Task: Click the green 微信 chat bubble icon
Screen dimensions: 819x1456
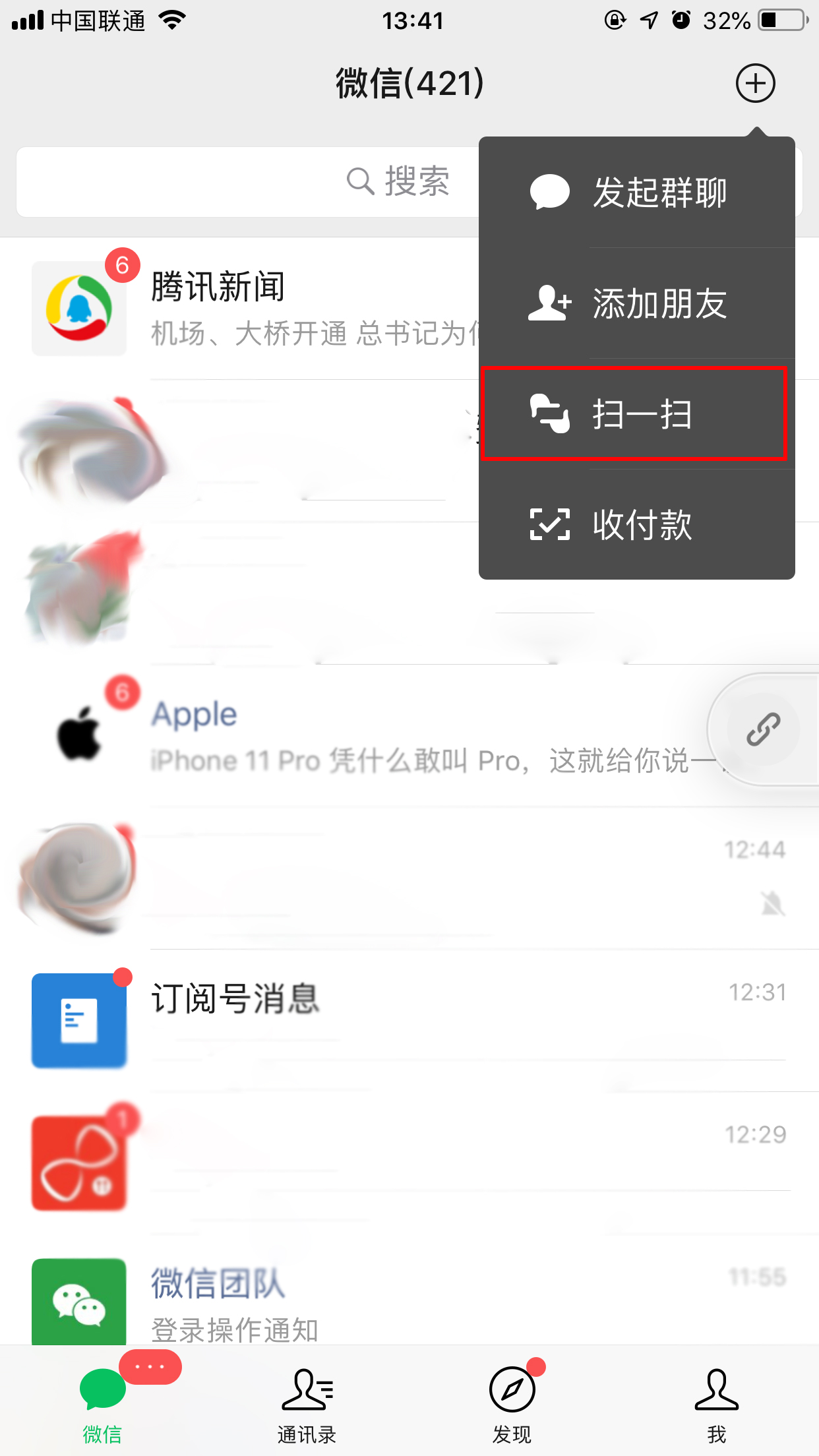Action: [x=102, y=1388]
